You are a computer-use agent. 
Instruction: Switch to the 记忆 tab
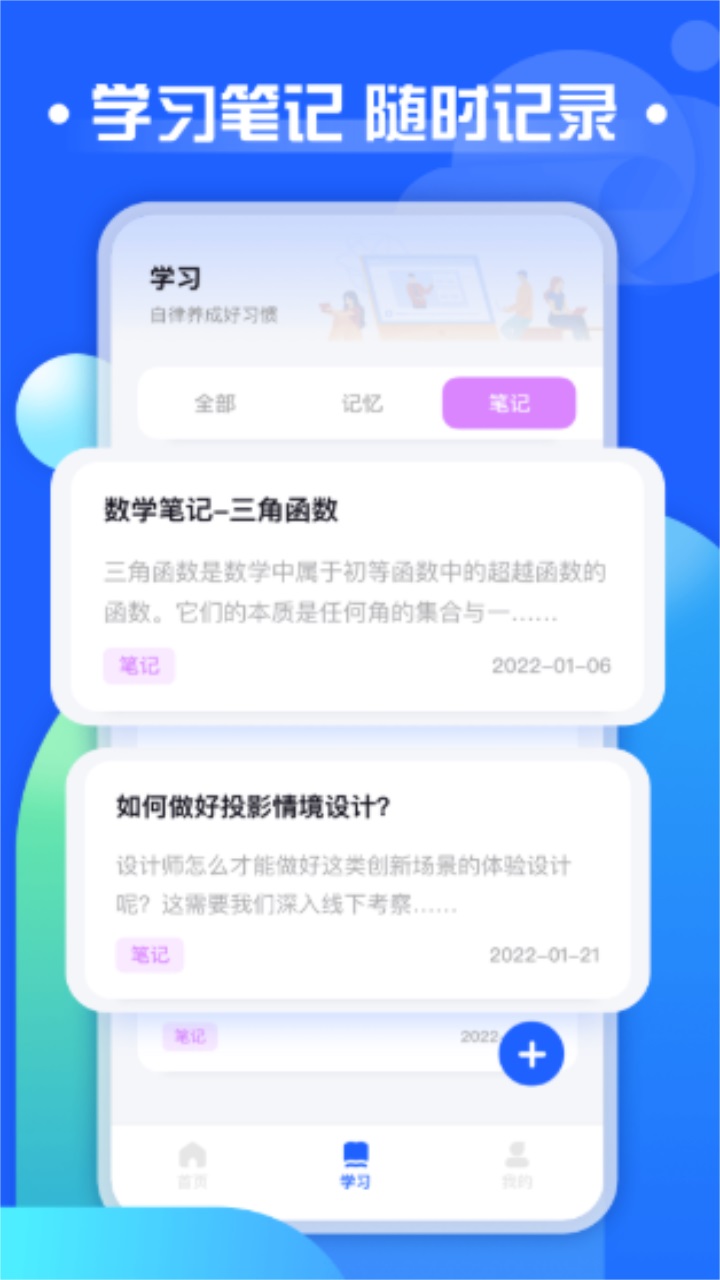[362, 403]
